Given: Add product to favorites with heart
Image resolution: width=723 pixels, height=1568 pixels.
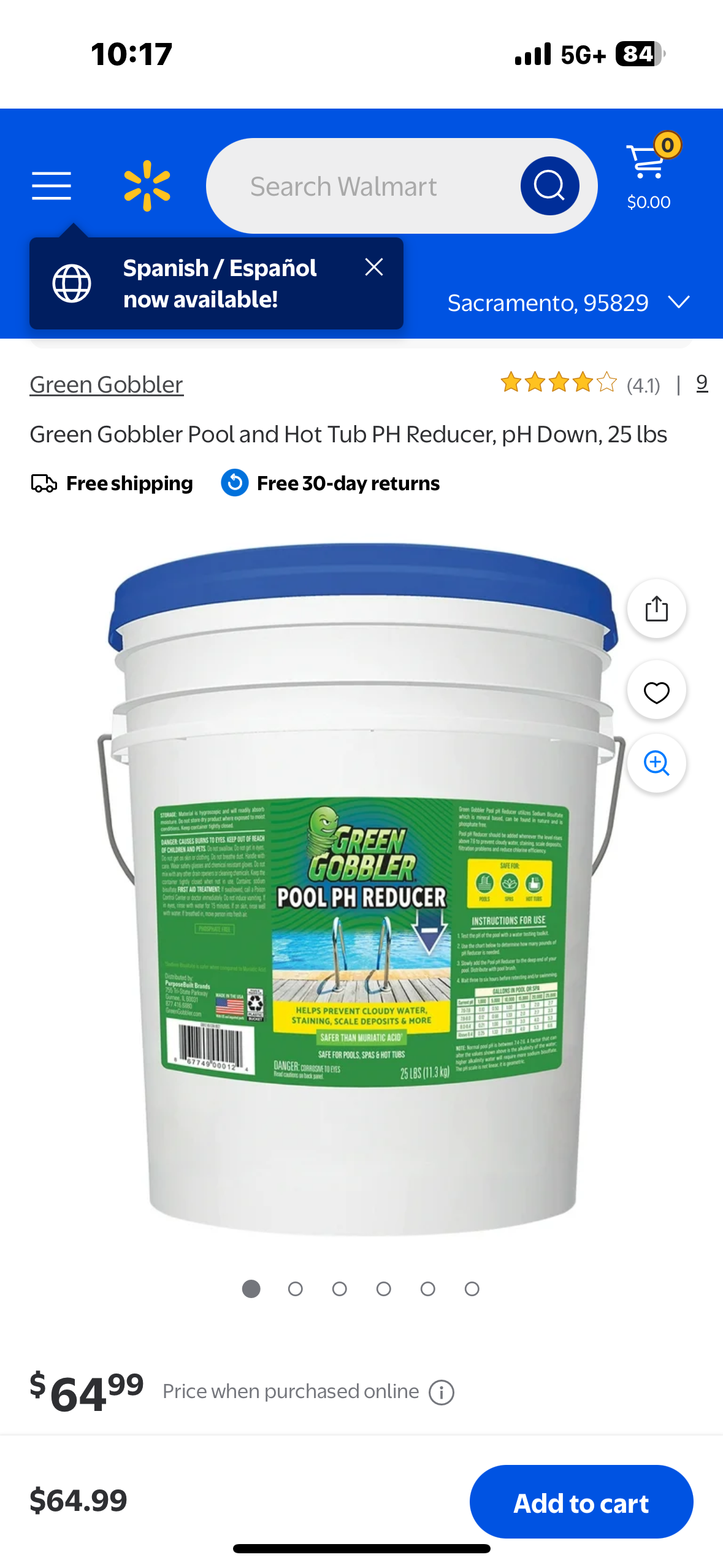Looking at the screenshot, I should point(656,691).
